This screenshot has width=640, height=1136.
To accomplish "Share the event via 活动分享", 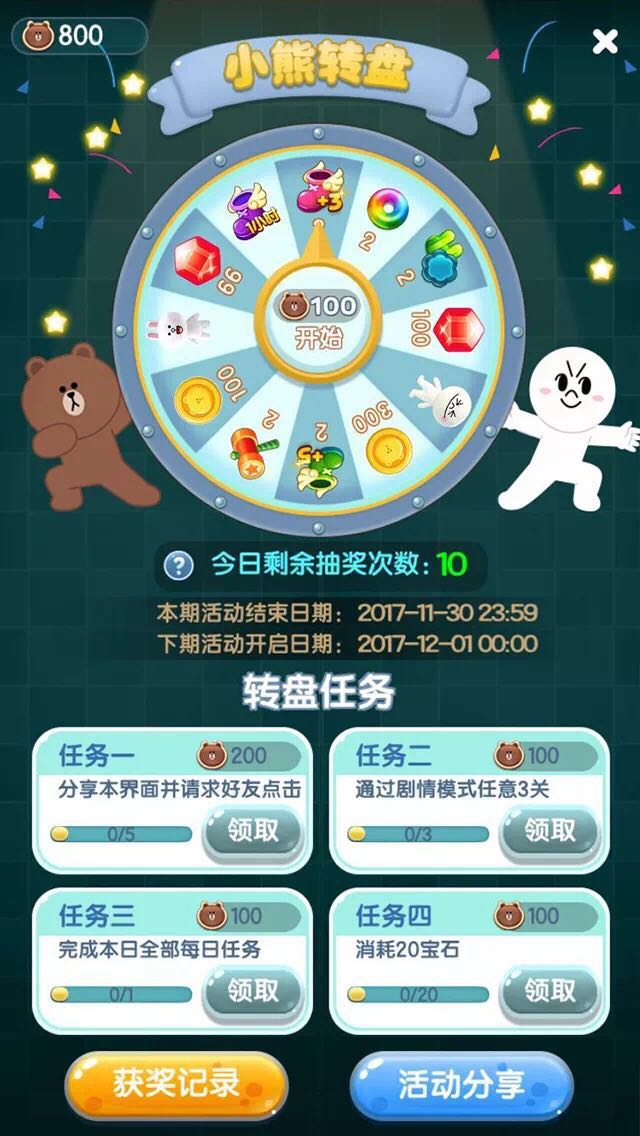I will click(x=461, y=1085).
